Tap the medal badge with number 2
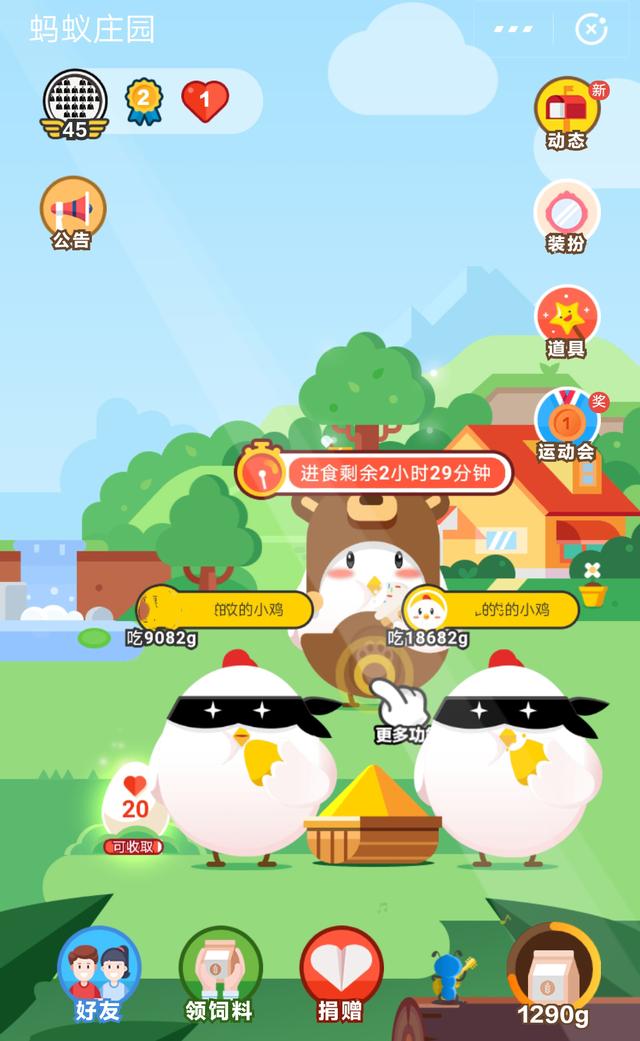 pyautogui.click(x=143, y=101)
